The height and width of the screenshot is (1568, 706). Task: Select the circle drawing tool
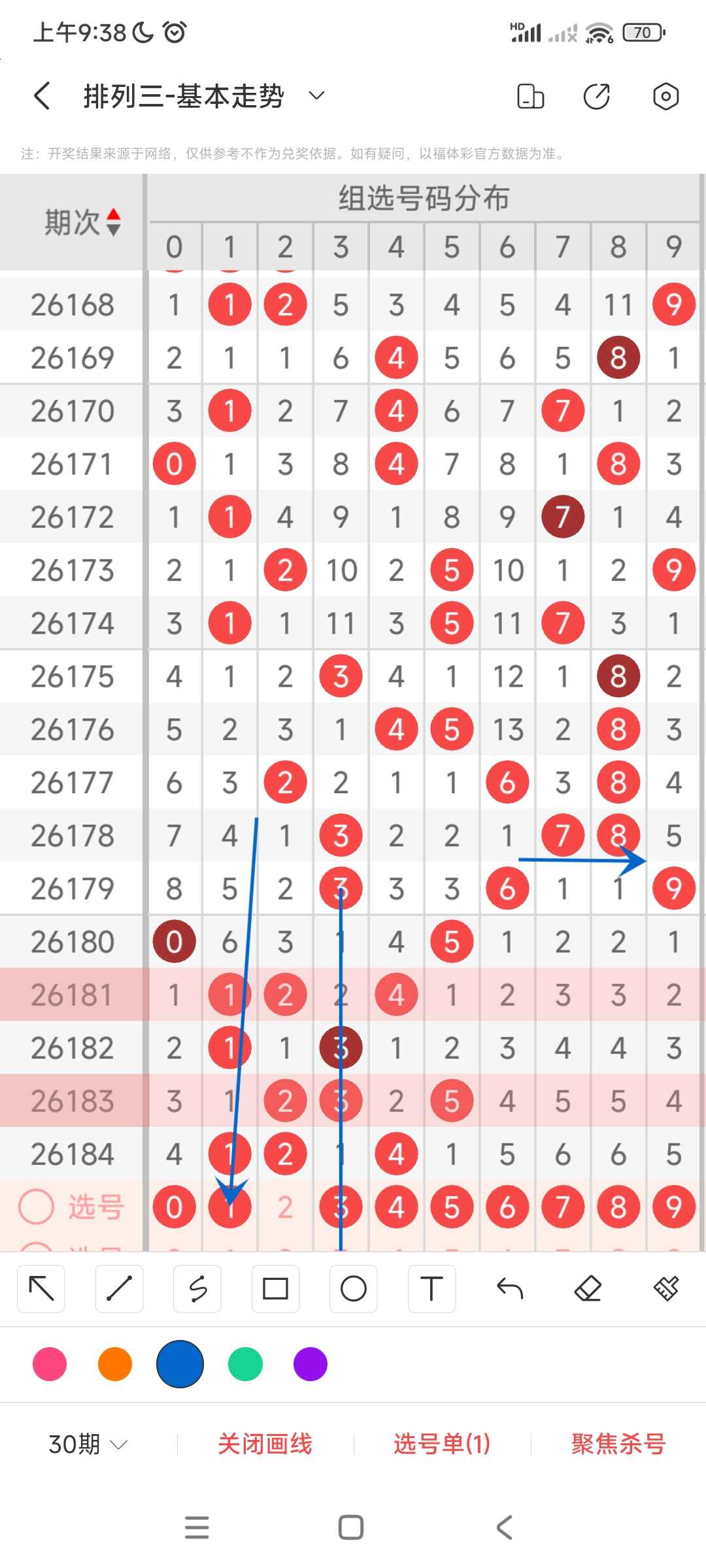pyautogui.click(x=354, y=1289)
